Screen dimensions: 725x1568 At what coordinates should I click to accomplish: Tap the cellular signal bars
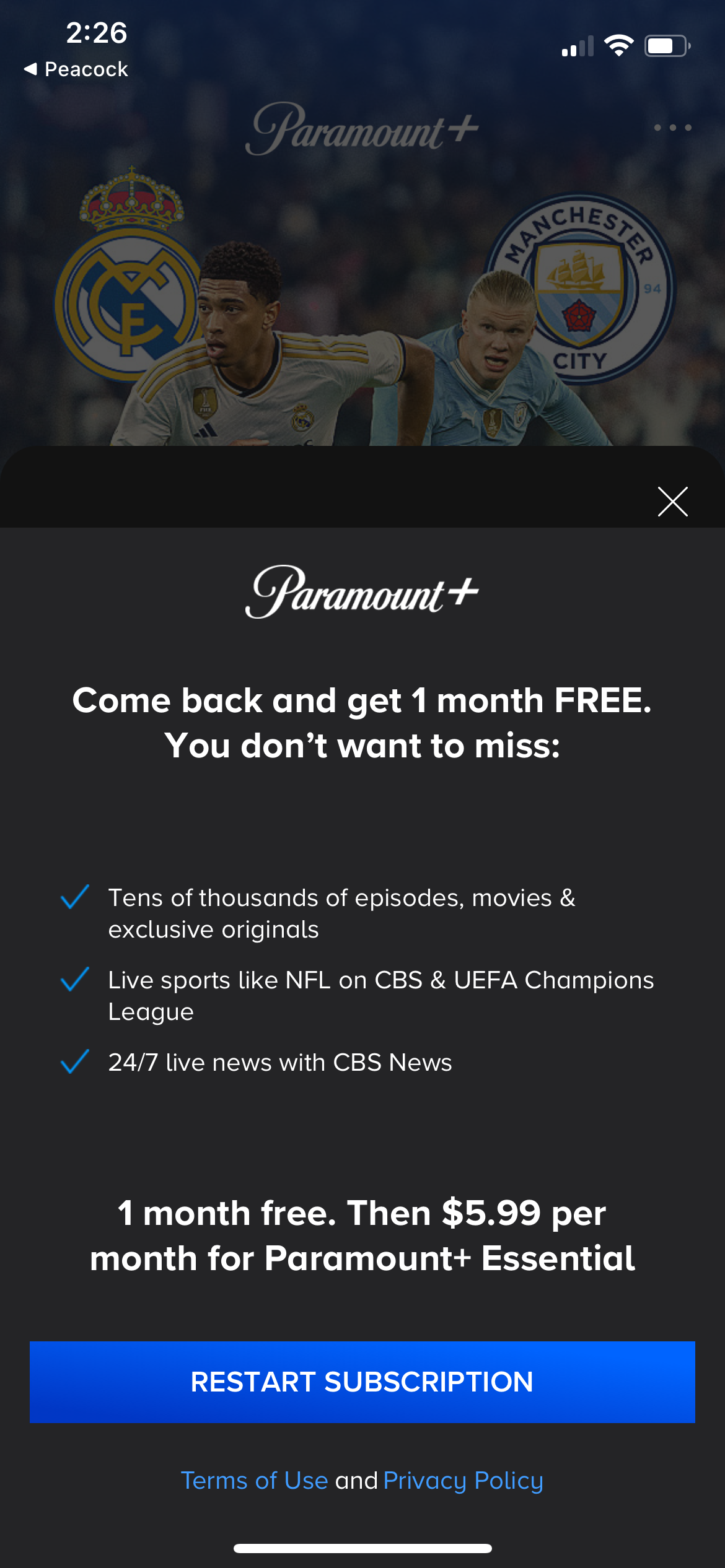[579, 45]
